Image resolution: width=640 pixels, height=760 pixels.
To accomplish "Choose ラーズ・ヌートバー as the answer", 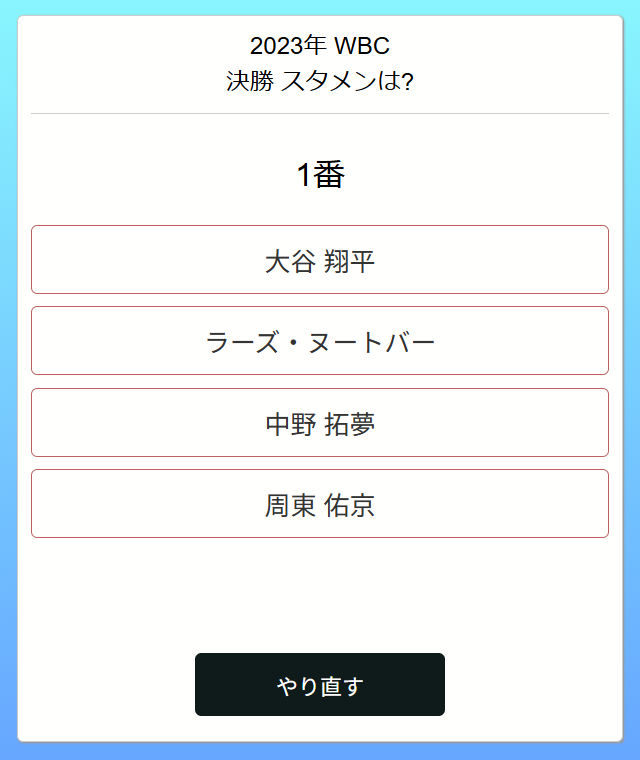I will pyautogui.click(x=320, y=341).
